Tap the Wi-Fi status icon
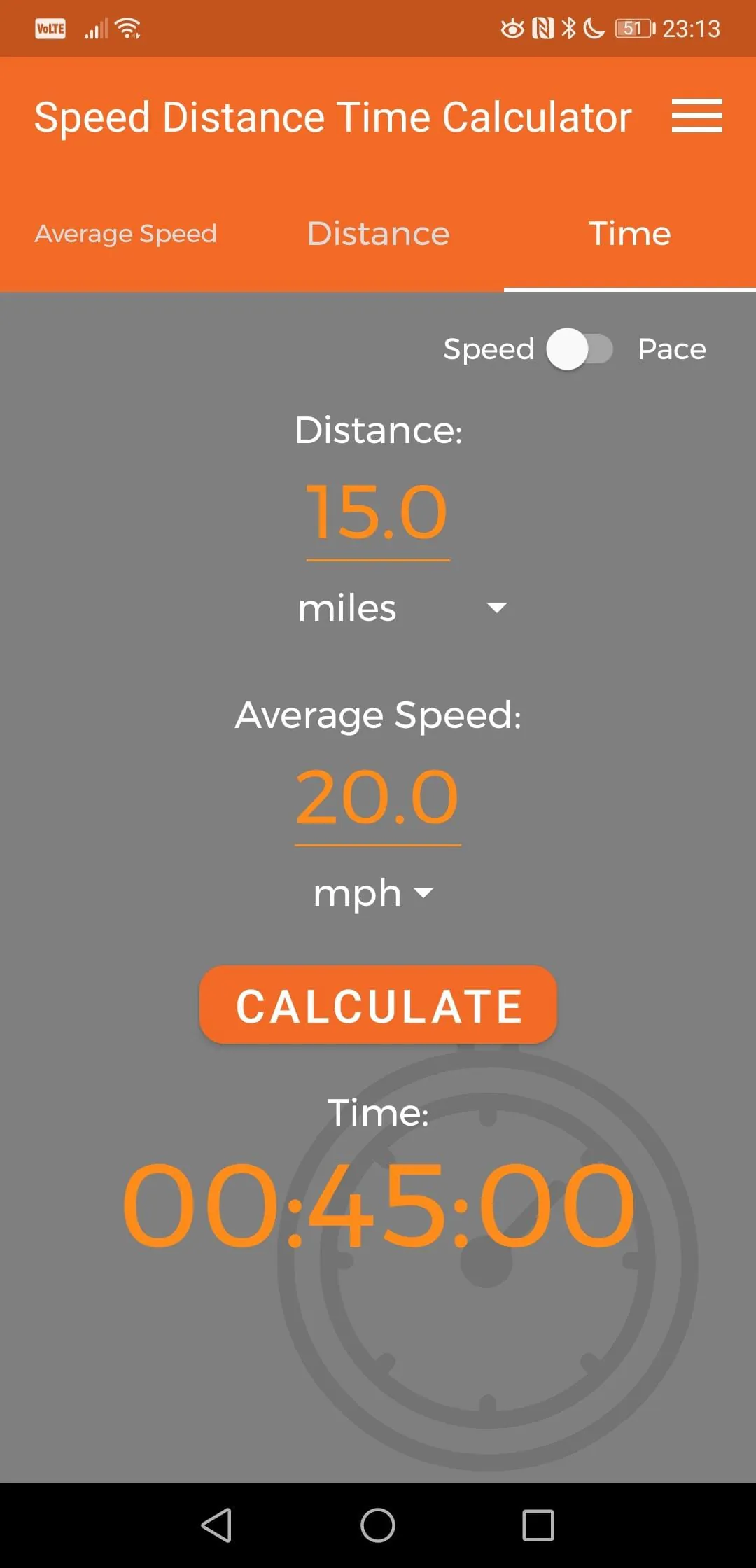 (129, 28)
